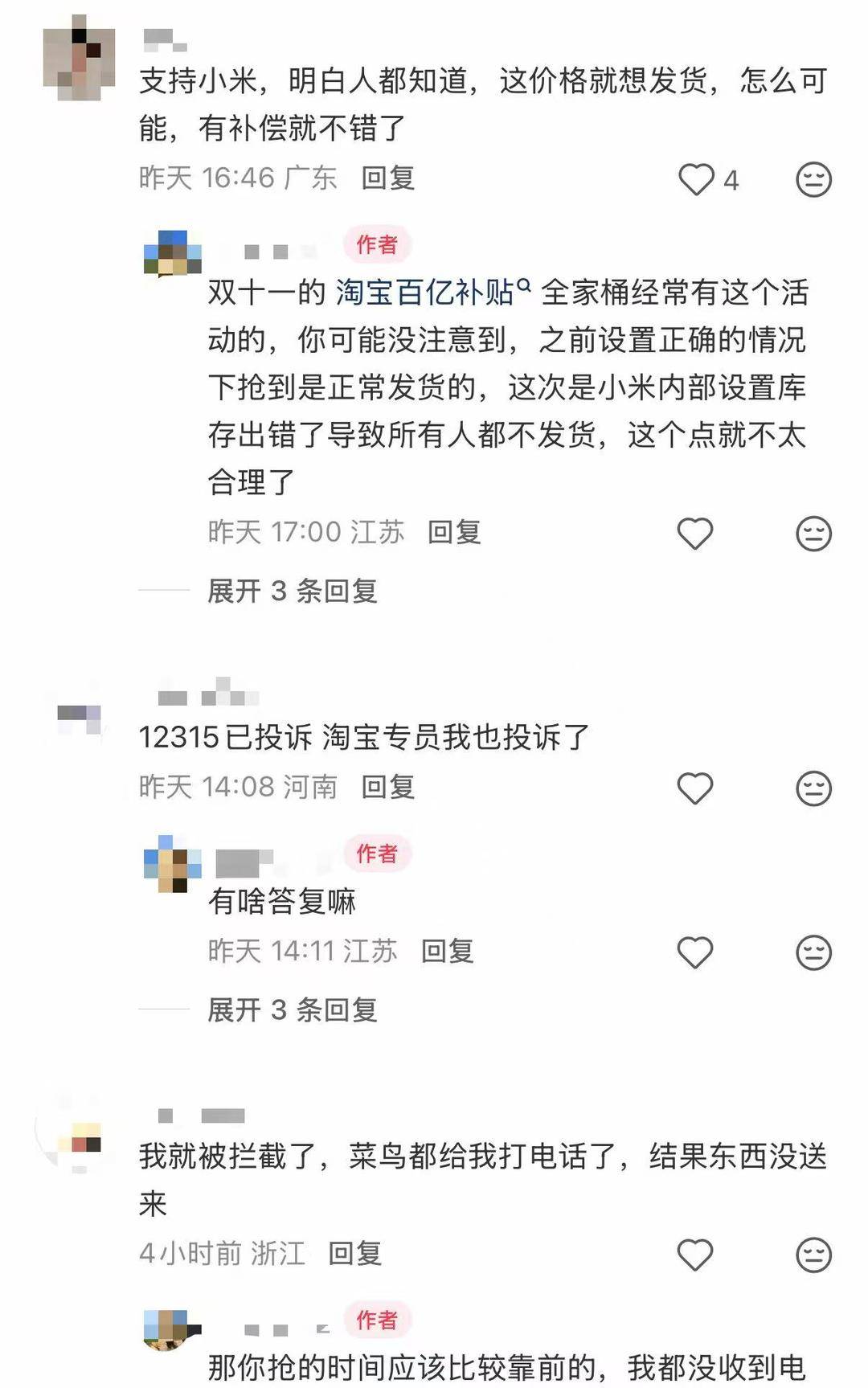
Task: Like the author's reply posted 昨天 17:00
Action: pos(695,534)
